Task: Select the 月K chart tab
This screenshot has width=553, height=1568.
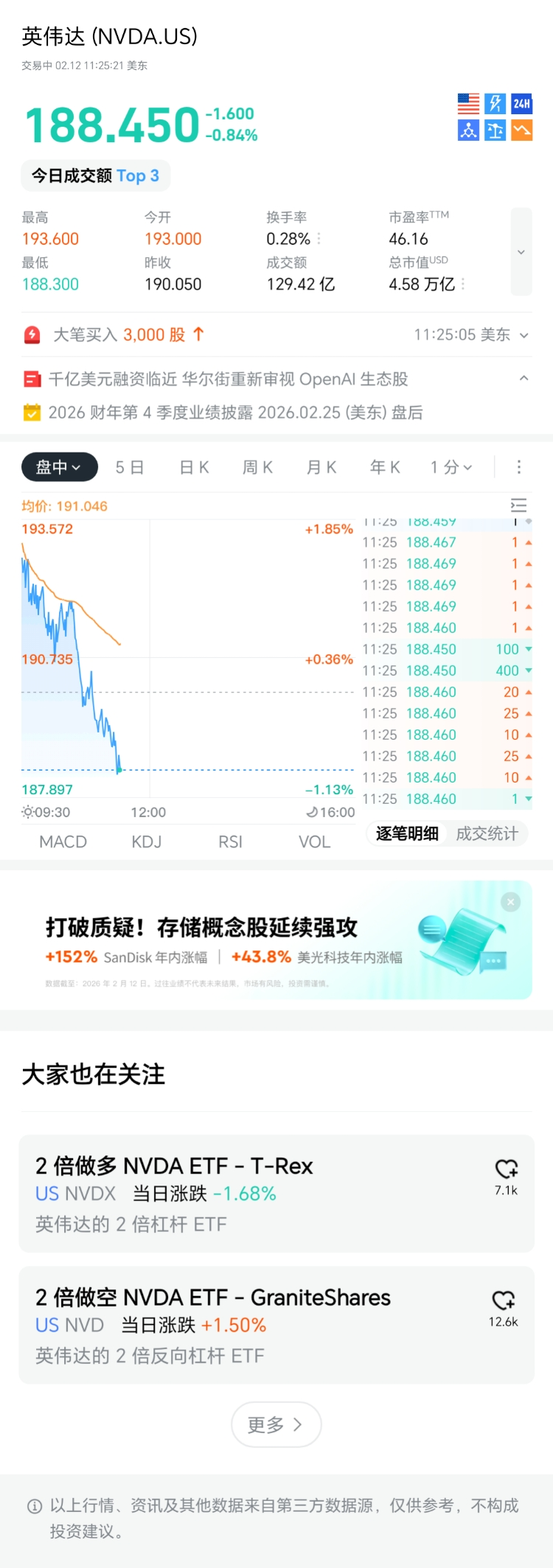Action: (x=321, y=467)
